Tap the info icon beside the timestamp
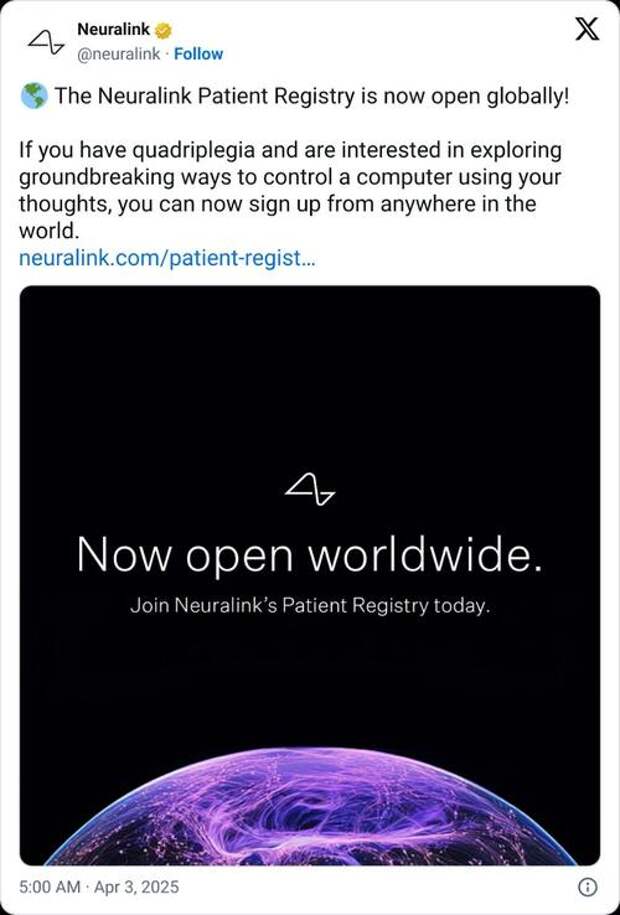620x915 pixels. pyautogui.click(x=588, y=887)
